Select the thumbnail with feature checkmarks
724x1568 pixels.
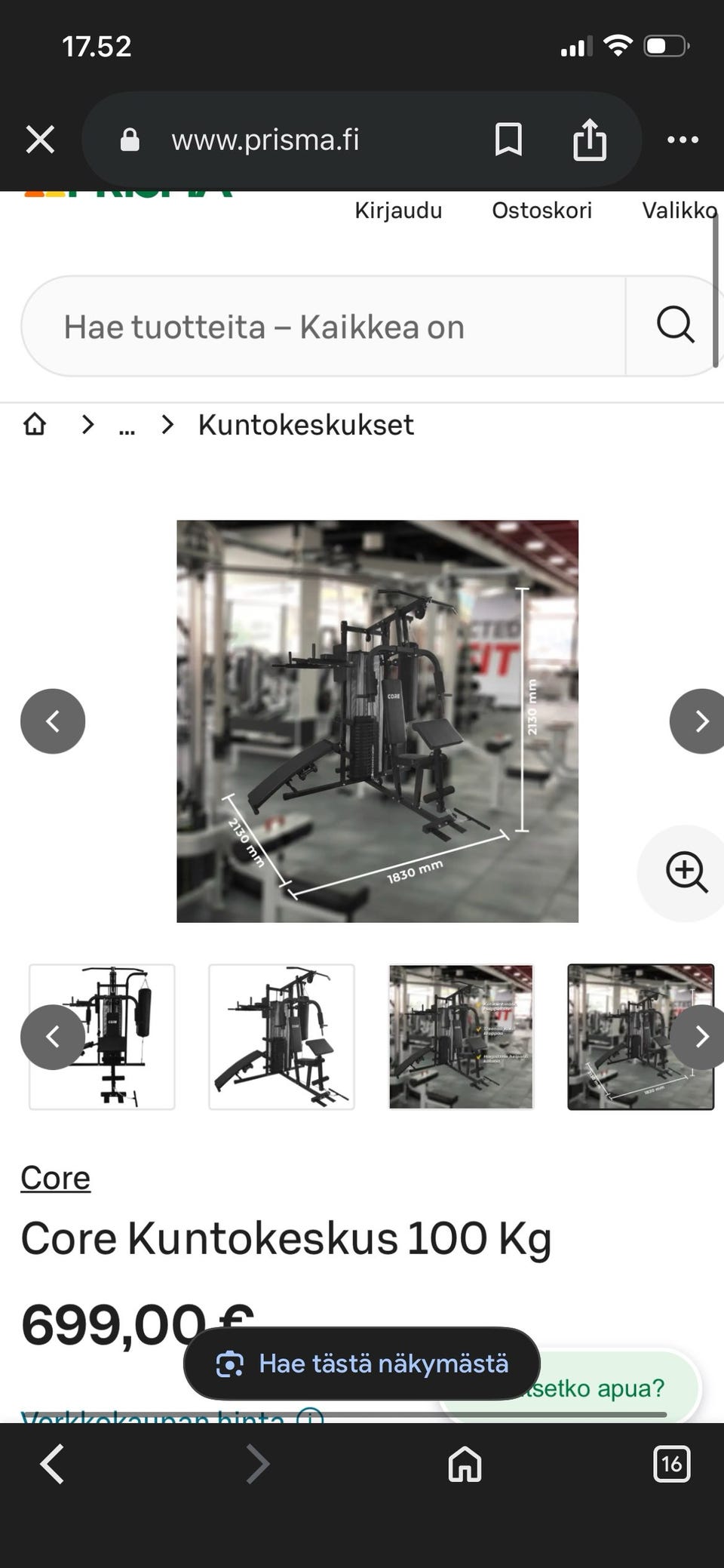[x=461, y=1037]
